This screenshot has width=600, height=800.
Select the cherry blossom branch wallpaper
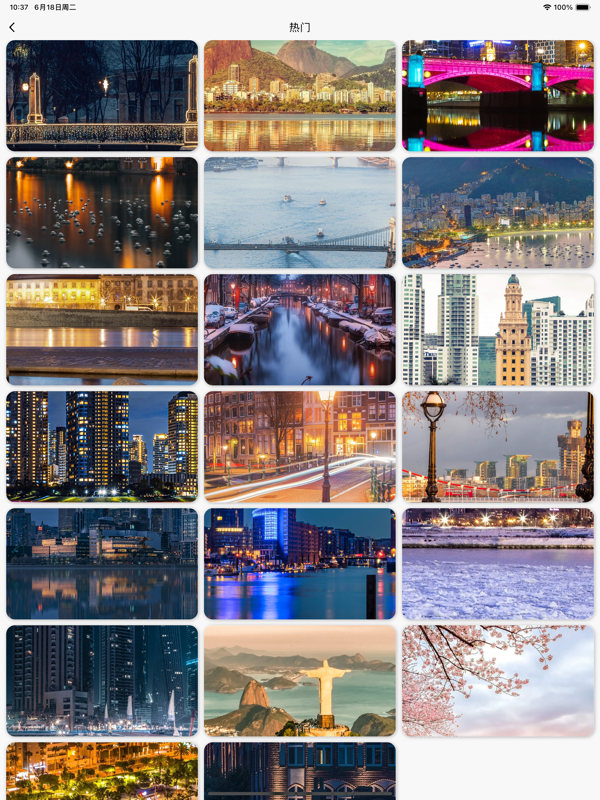pyautogui.click(x=497, y=680)
